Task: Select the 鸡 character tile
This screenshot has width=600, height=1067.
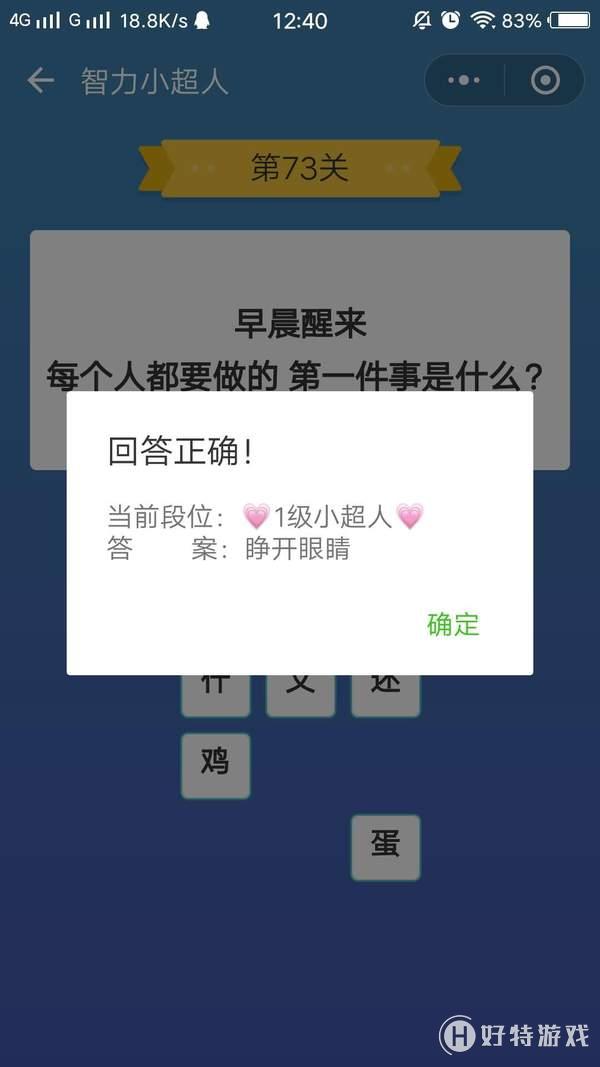Action: click(x=215, y=765)
